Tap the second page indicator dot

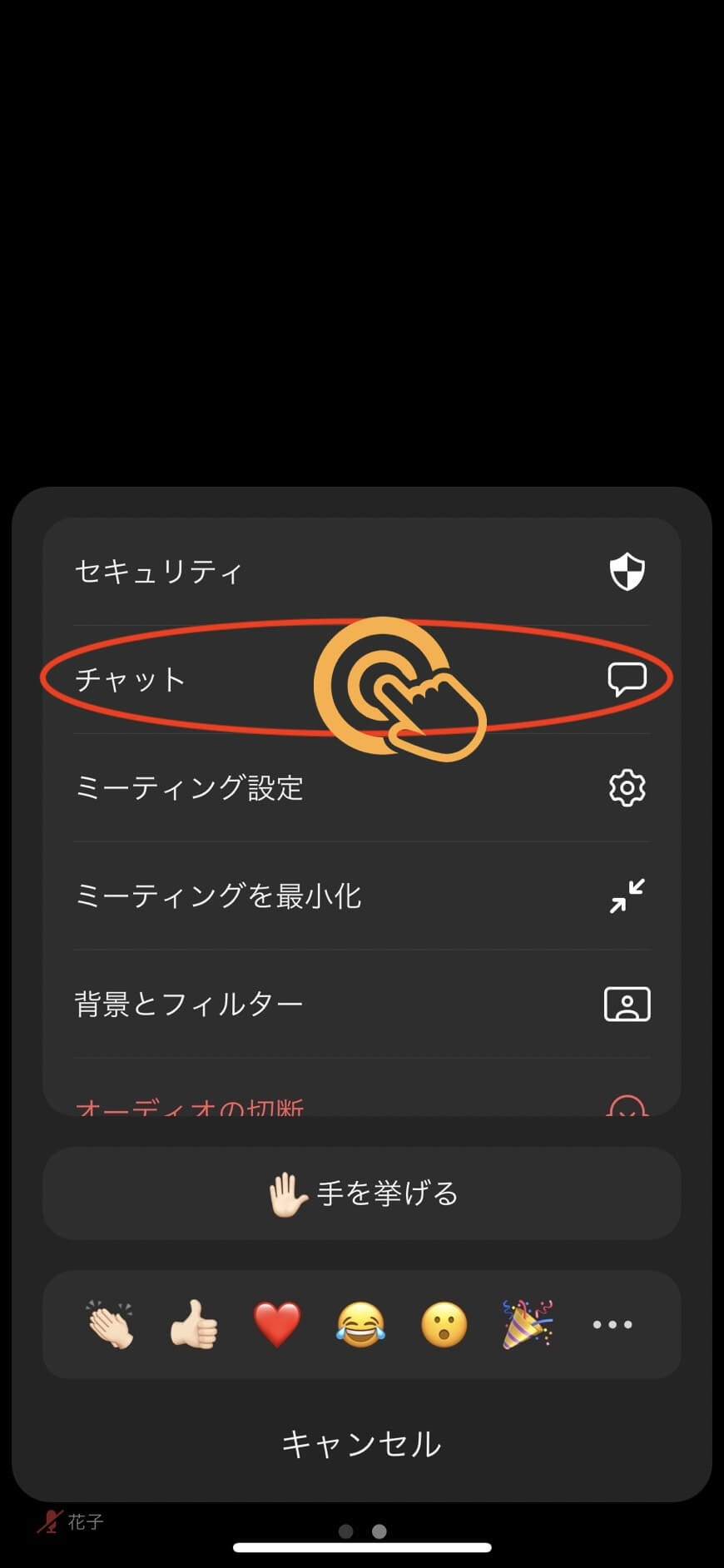[379, 1530]
